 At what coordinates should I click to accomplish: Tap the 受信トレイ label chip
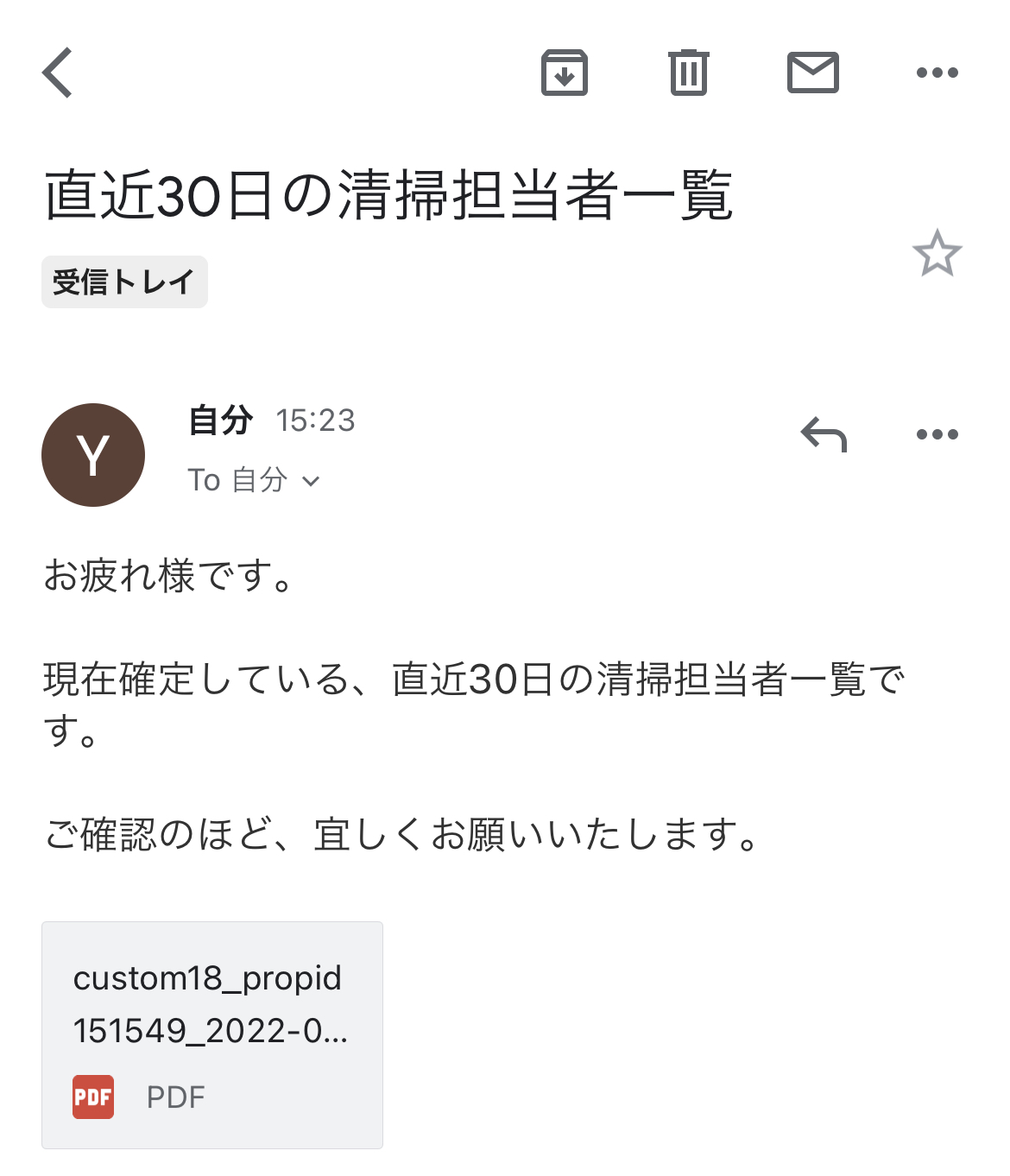(124, 282)
